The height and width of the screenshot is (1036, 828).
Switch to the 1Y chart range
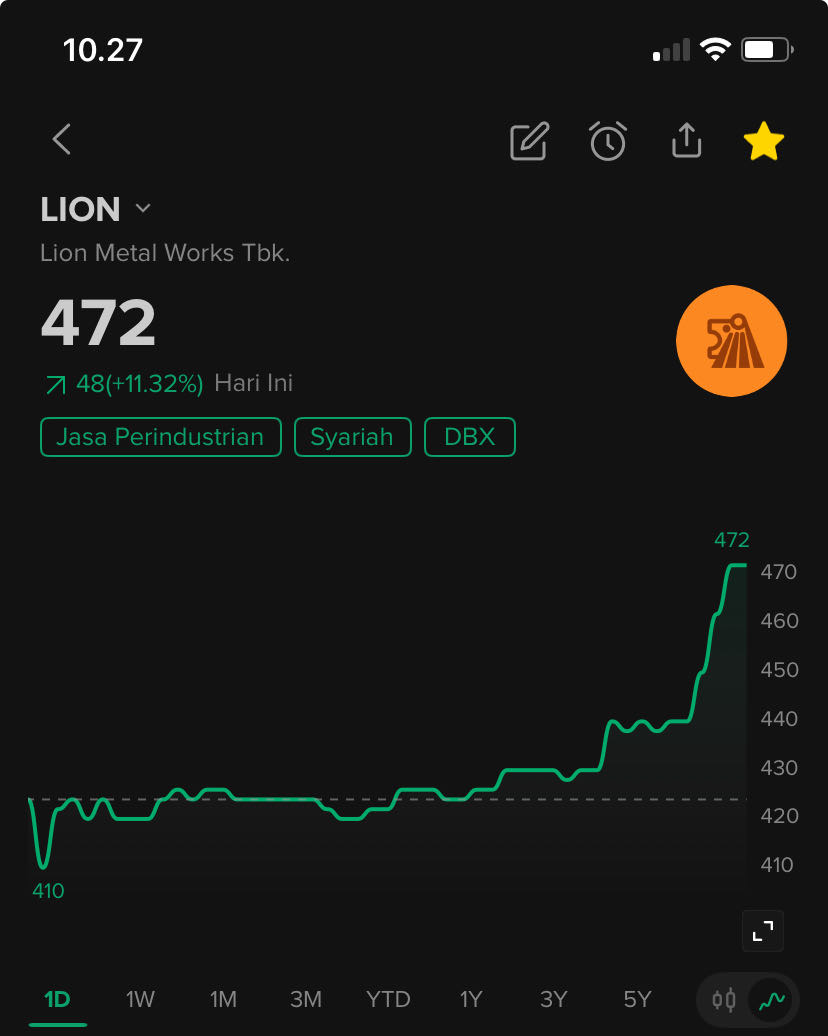point(471,999)
